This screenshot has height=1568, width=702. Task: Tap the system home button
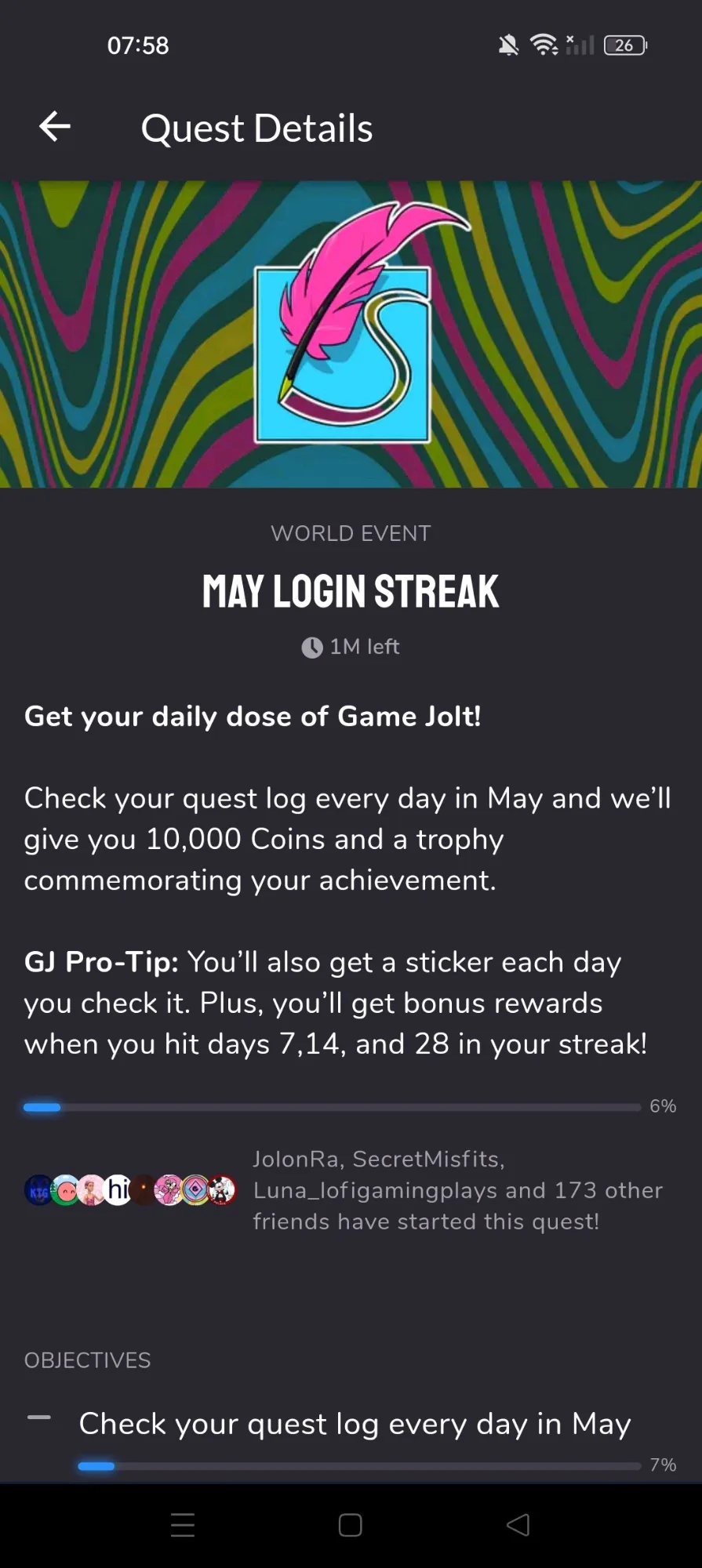(350, 1525)
